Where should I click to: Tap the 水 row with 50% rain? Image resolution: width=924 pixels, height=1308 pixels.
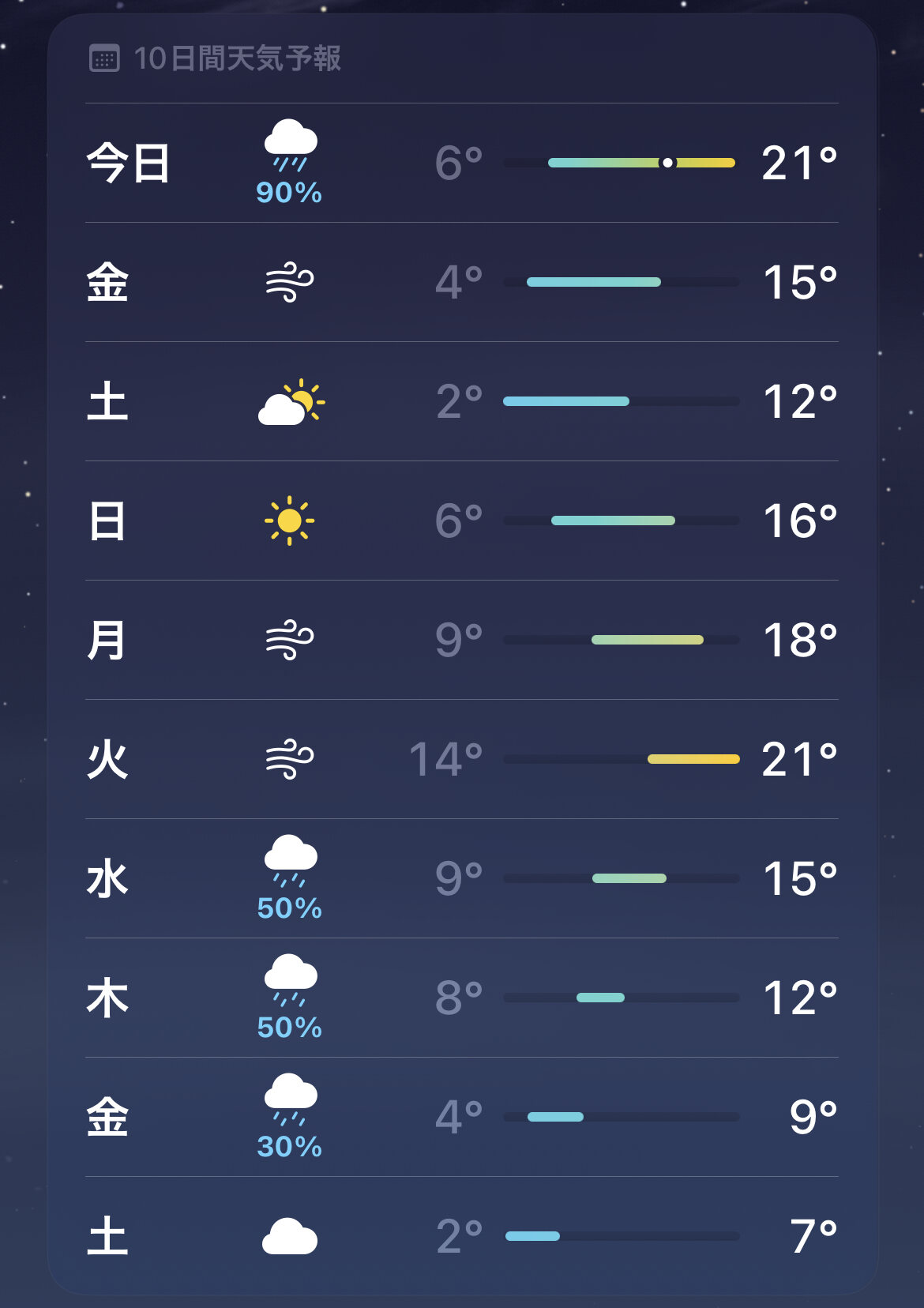461,879
